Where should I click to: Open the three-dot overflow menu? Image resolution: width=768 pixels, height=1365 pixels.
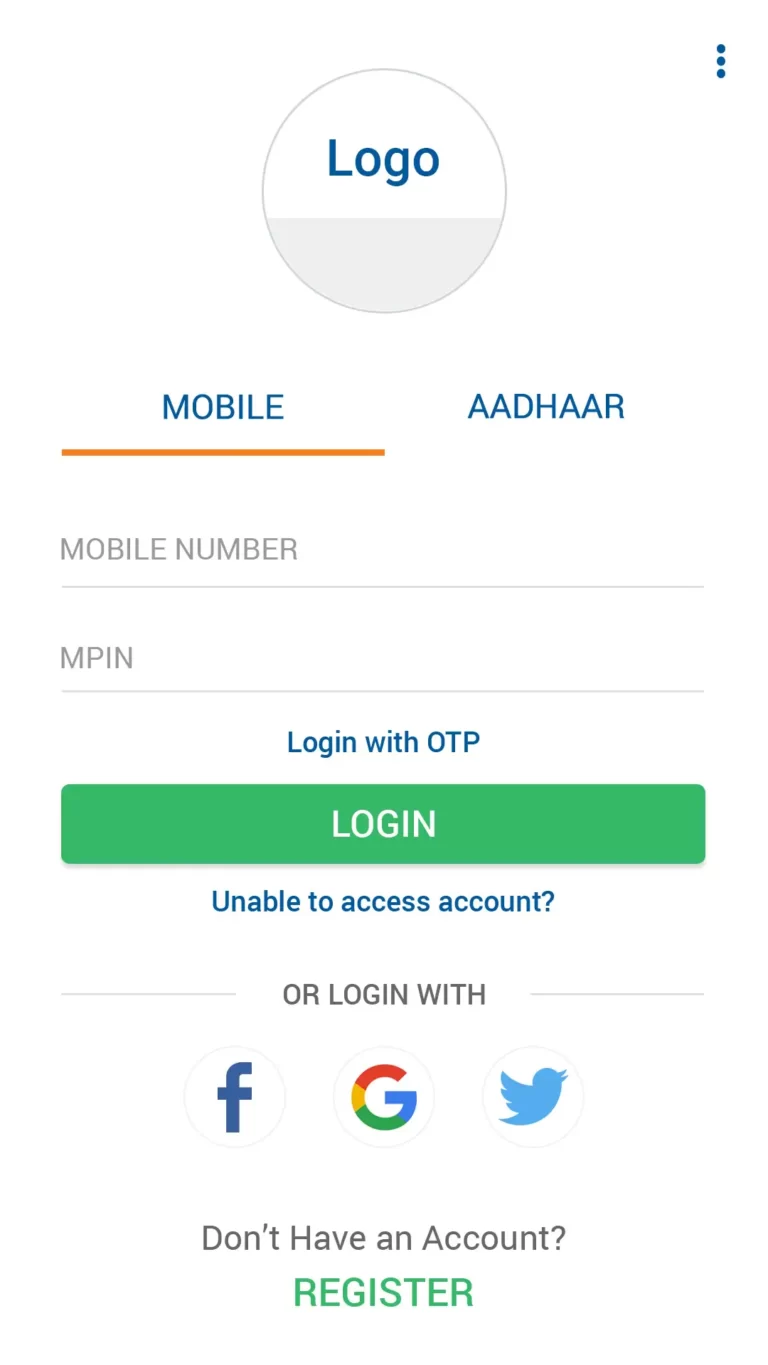click(x=720, y=61)
